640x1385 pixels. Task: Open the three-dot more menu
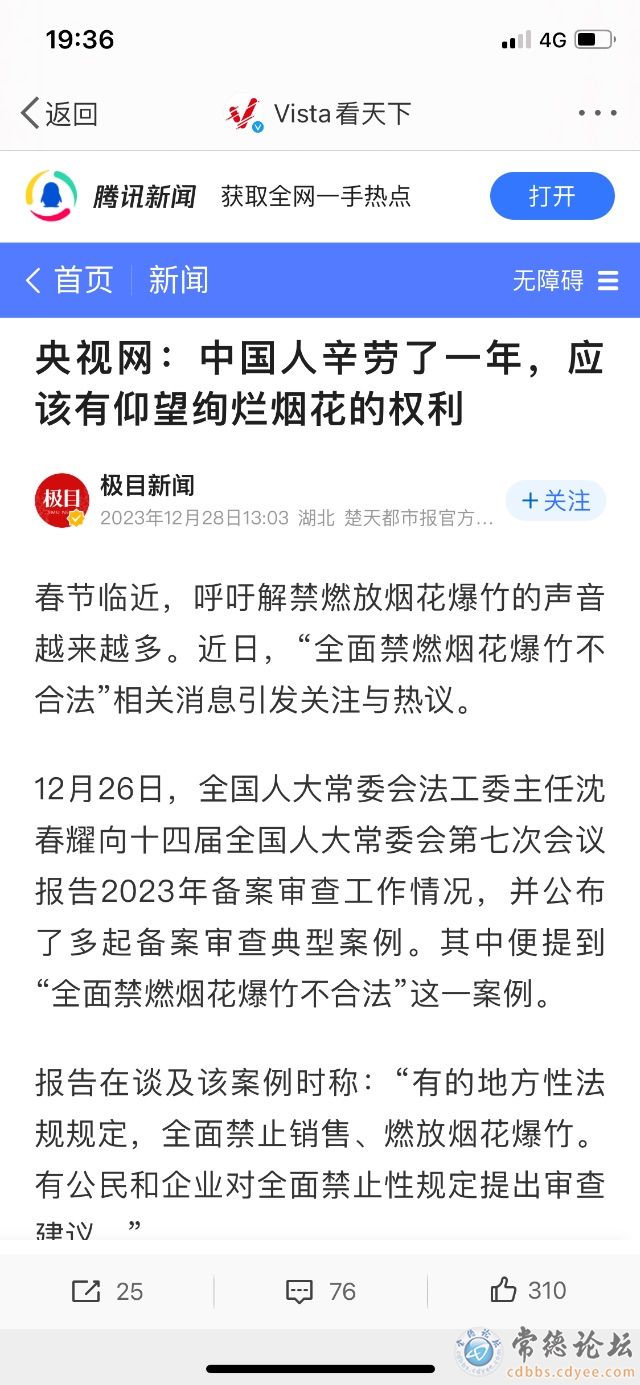597,113
